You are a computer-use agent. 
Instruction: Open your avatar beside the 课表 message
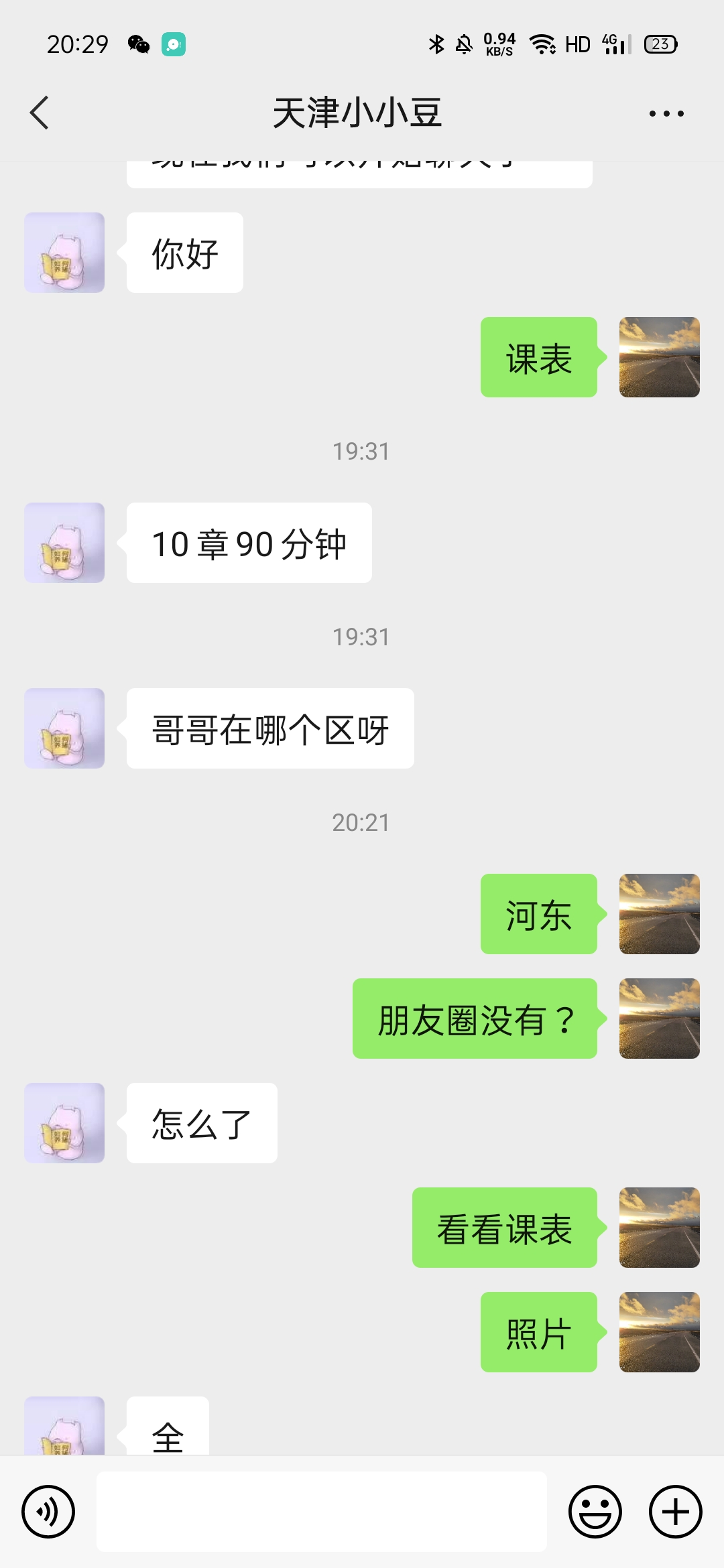659,358
